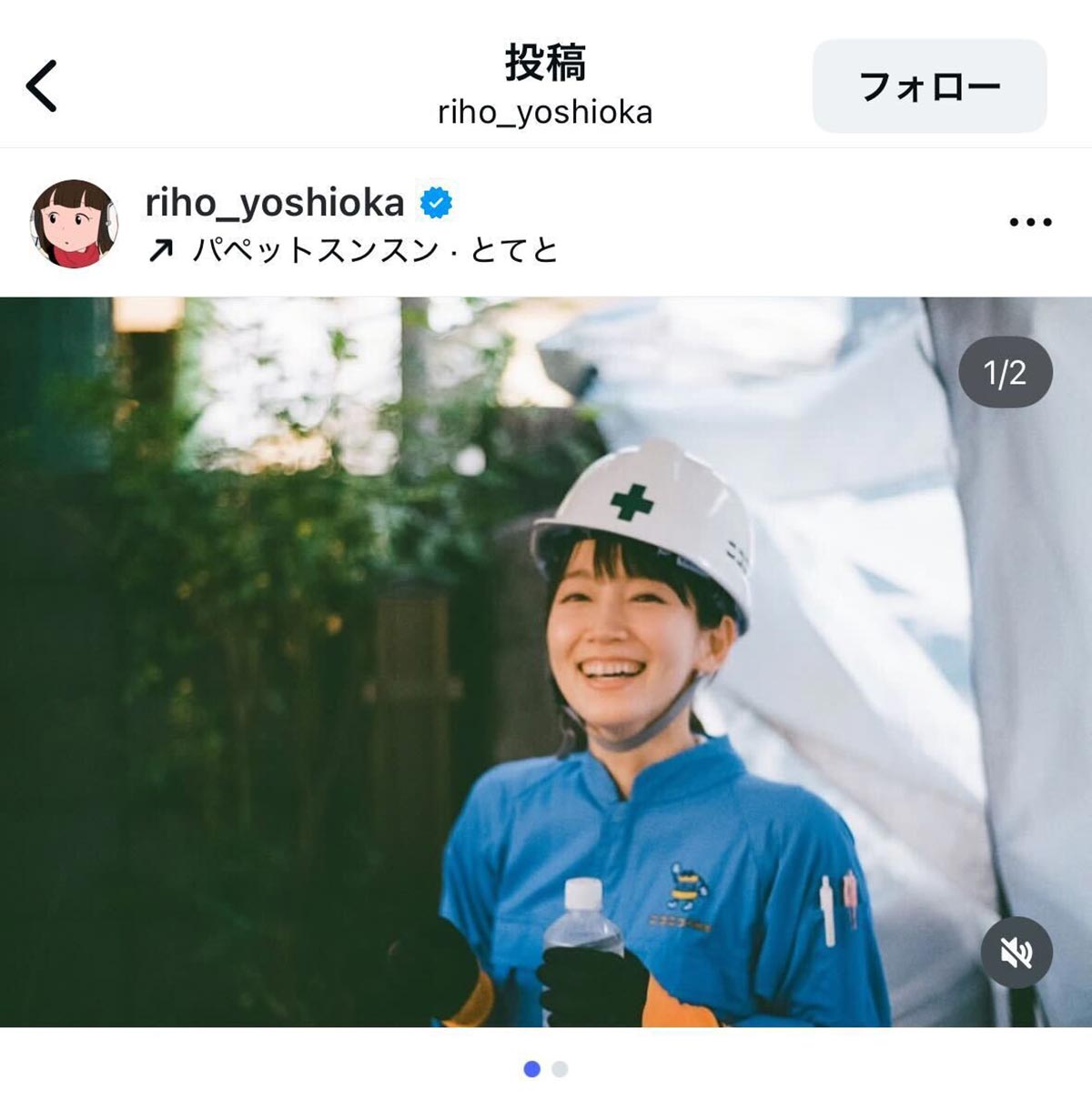
Task: Tap the second carousel indicator dot
Action: coord(559,1068)
